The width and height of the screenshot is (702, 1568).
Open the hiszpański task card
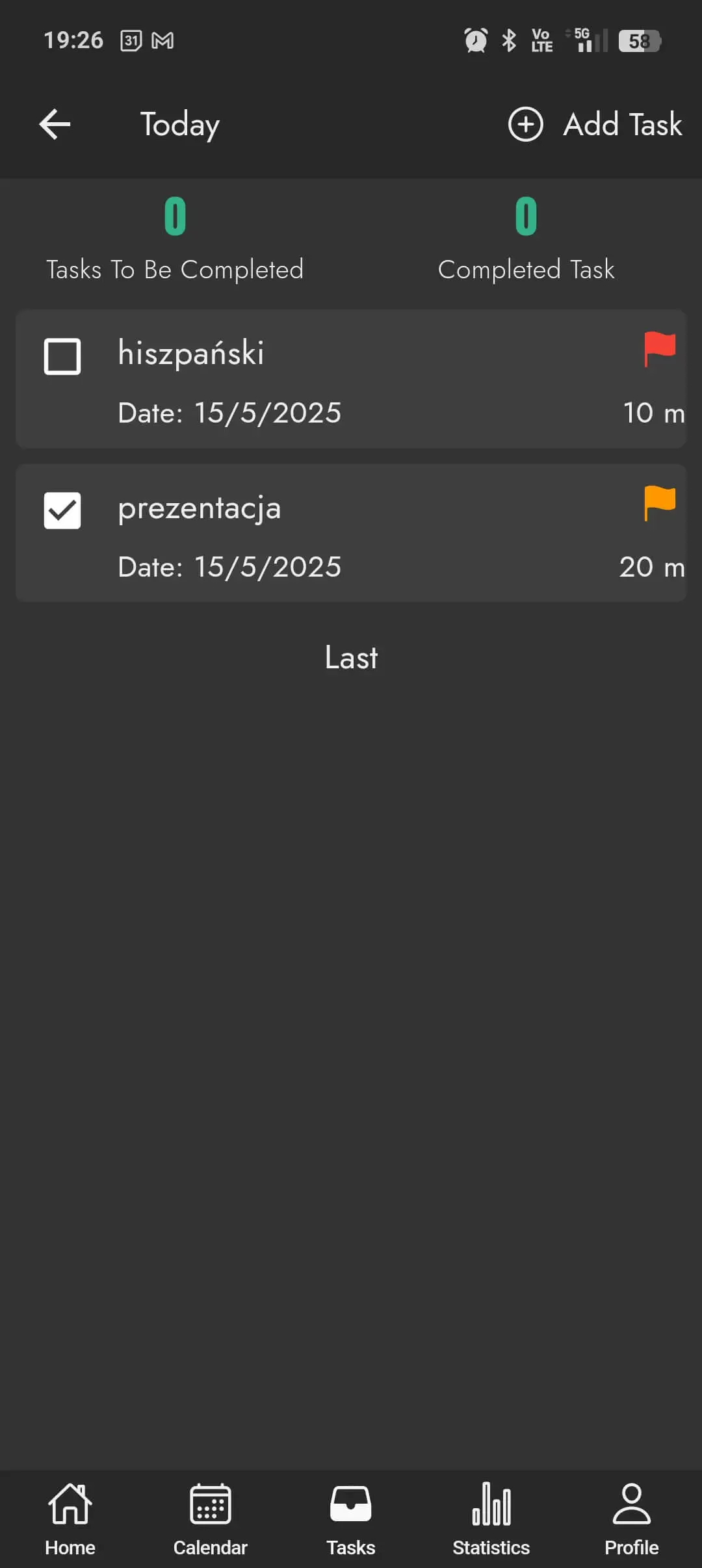coord(351,379)
